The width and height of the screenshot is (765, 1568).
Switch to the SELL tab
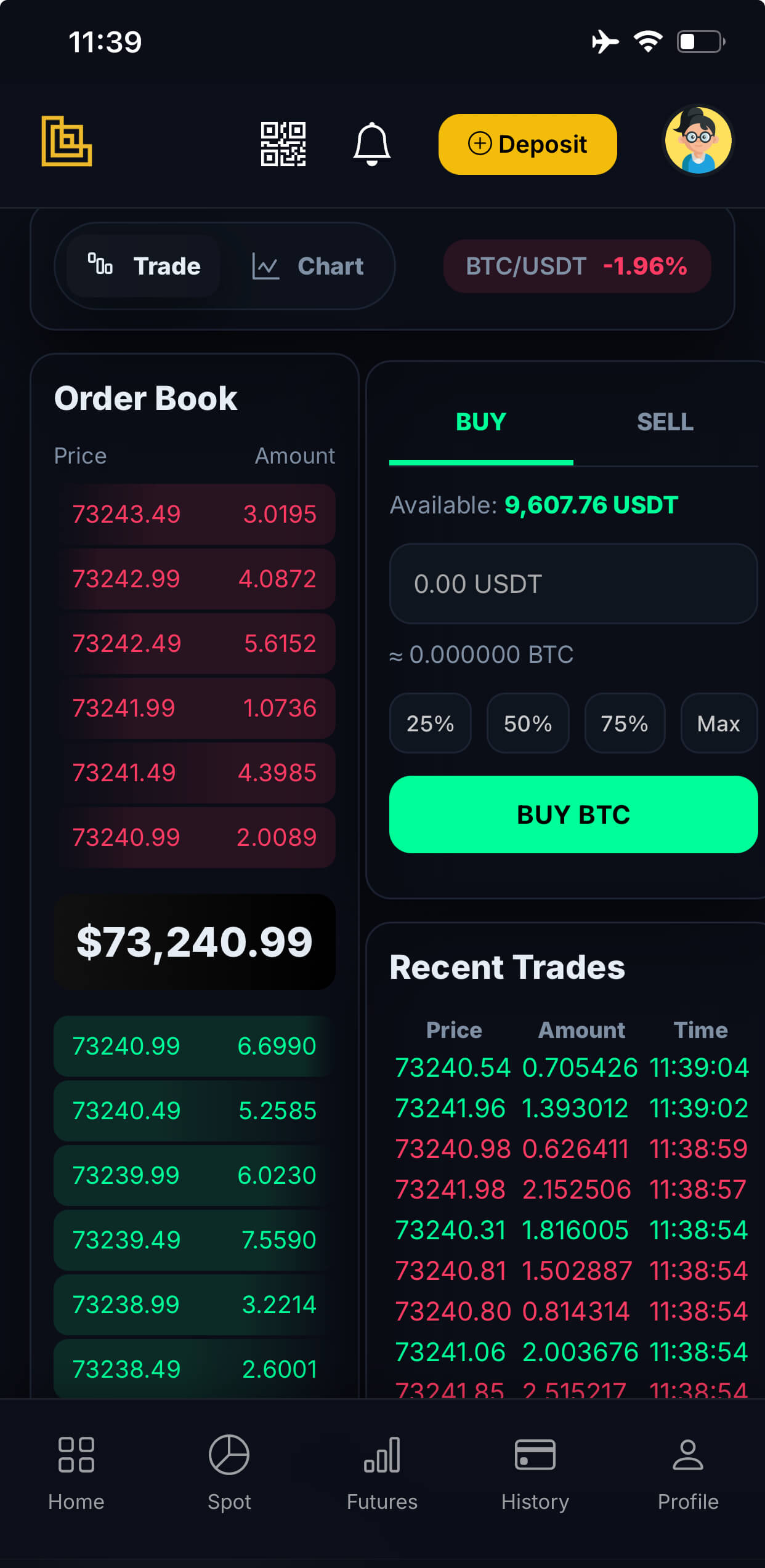tap(665, 422)
